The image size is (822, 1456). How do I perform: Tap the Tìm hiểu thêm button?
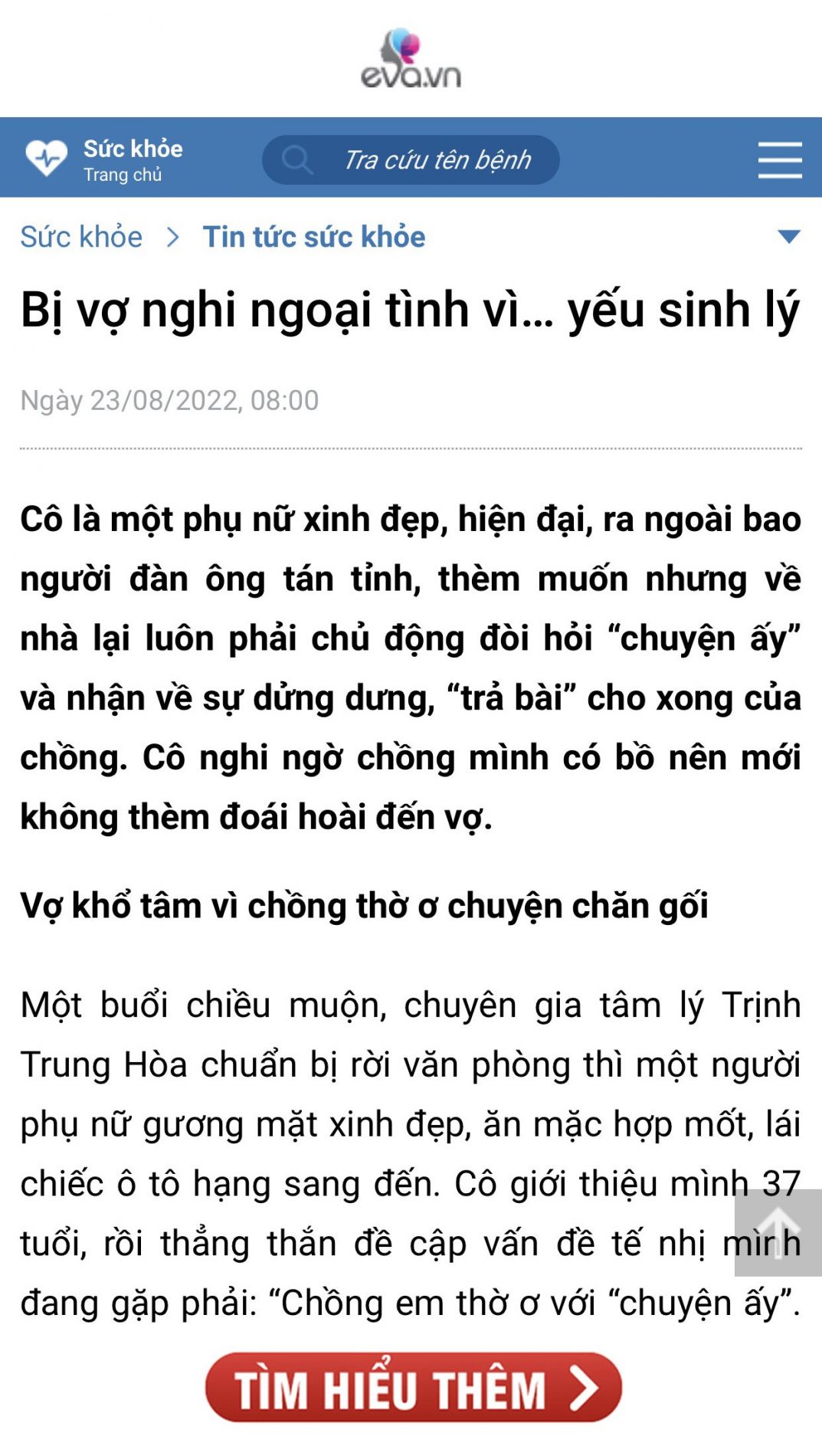point(414,1388)
